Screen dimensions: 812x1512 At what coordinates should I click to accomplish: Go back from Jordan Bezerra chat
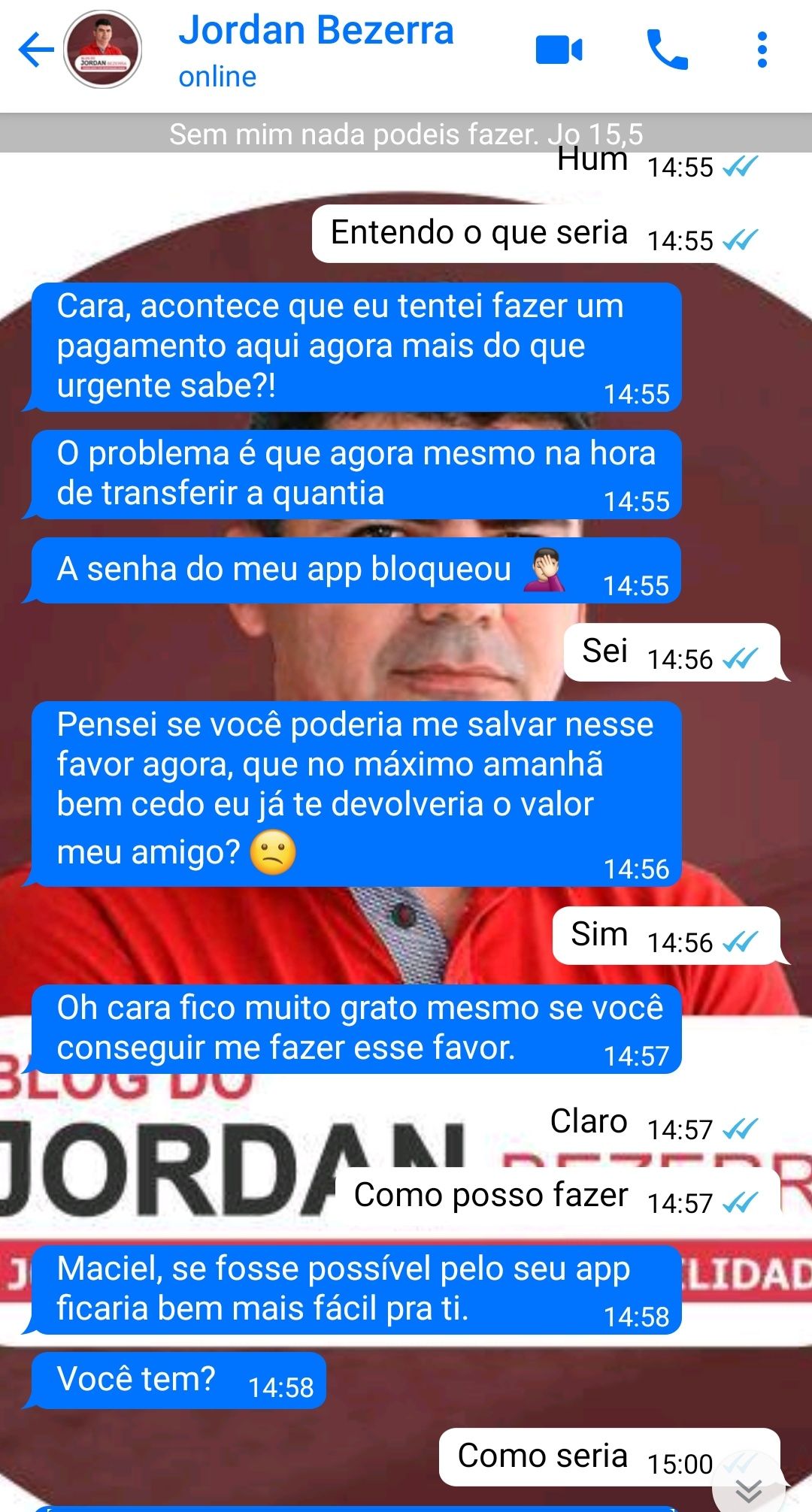pyautogui.click(x=35, y=51)
